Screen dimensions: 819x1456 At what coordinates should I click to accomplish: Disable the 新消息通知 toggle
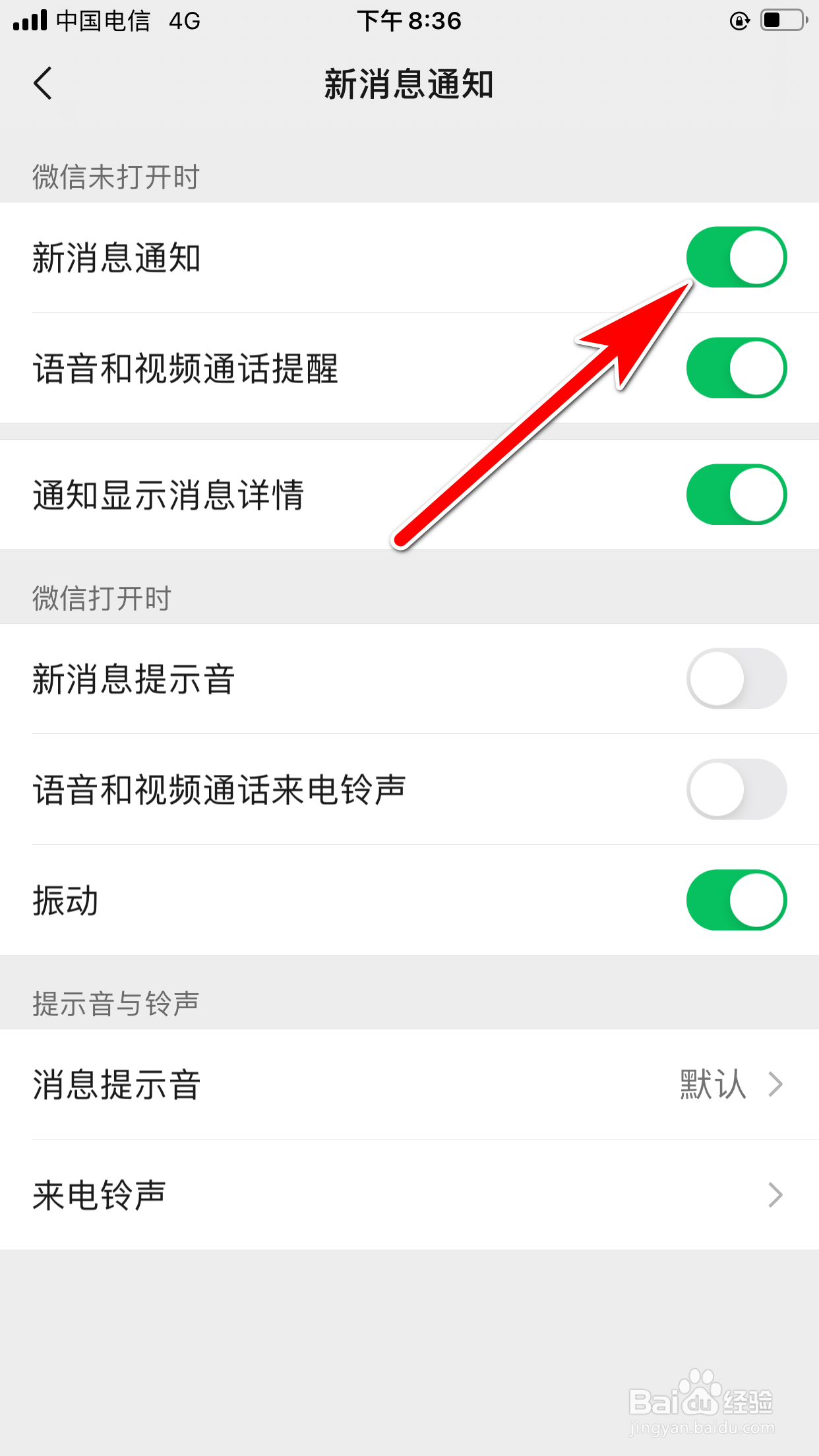pos(737,258)
